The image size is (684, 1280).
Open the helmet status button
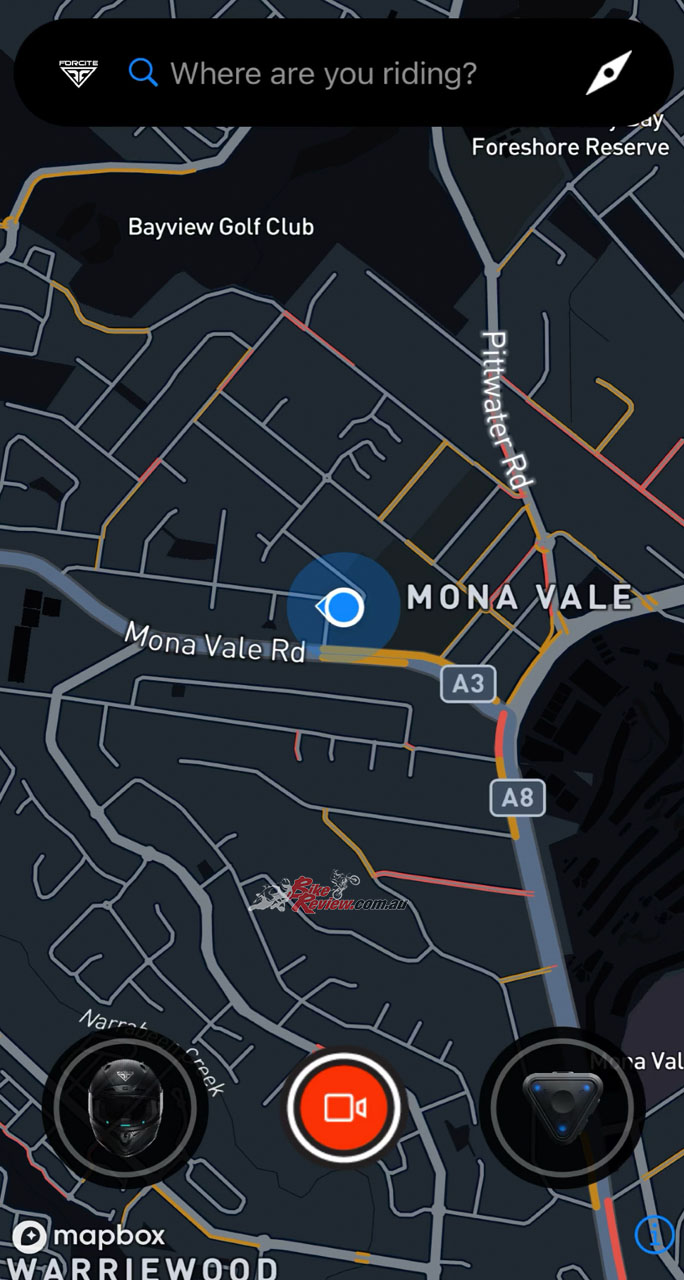coord(125,1107)
